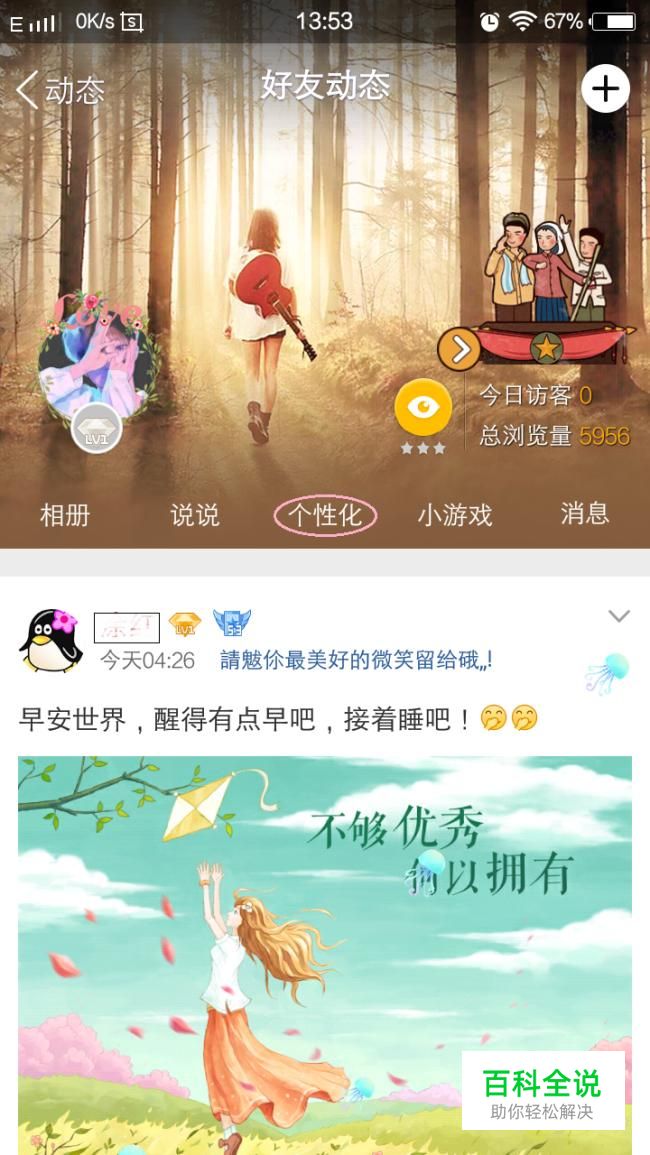650x1155 pixels.
Task: Open the 相册 tab
Action: pyautogui.click(x=65, y=515)
